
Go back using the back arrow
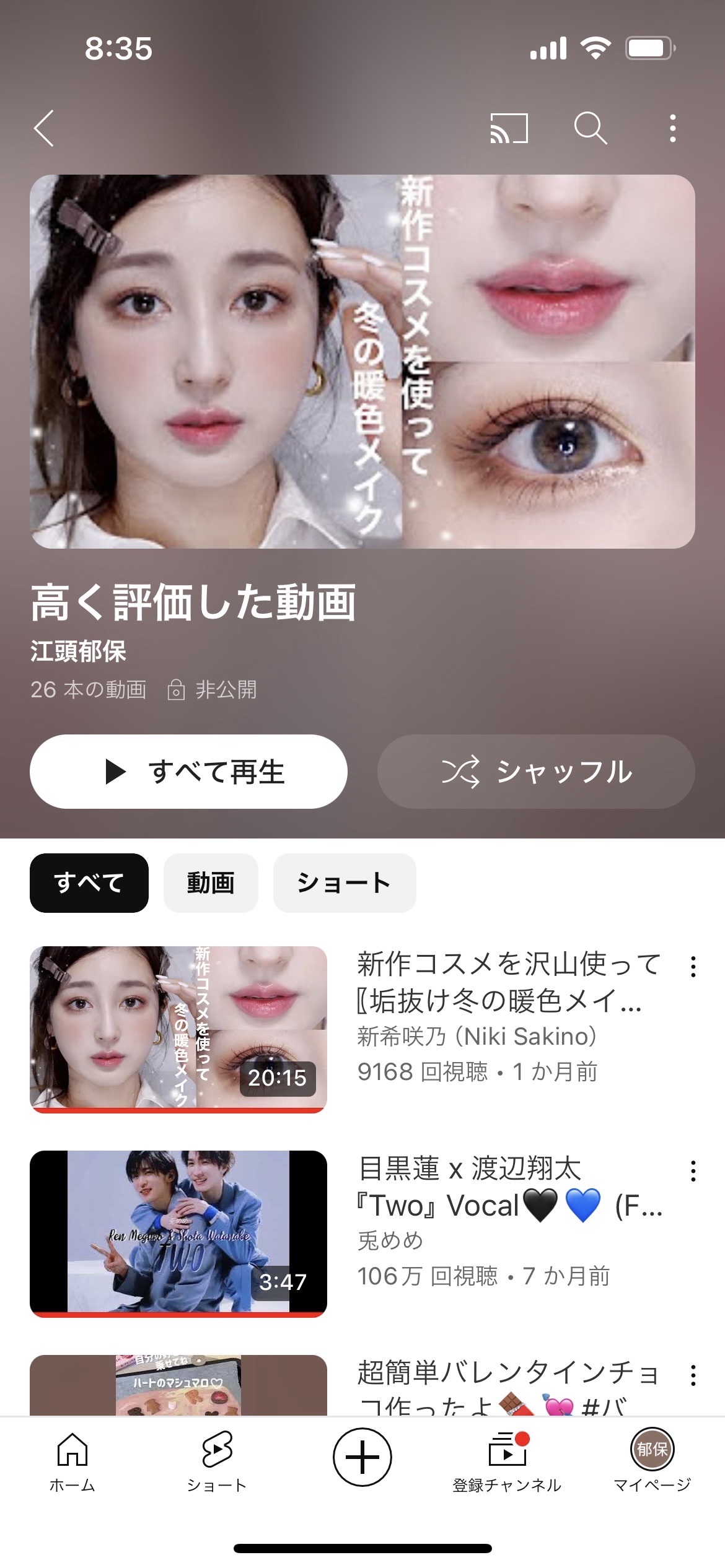[x=43, y=128]
